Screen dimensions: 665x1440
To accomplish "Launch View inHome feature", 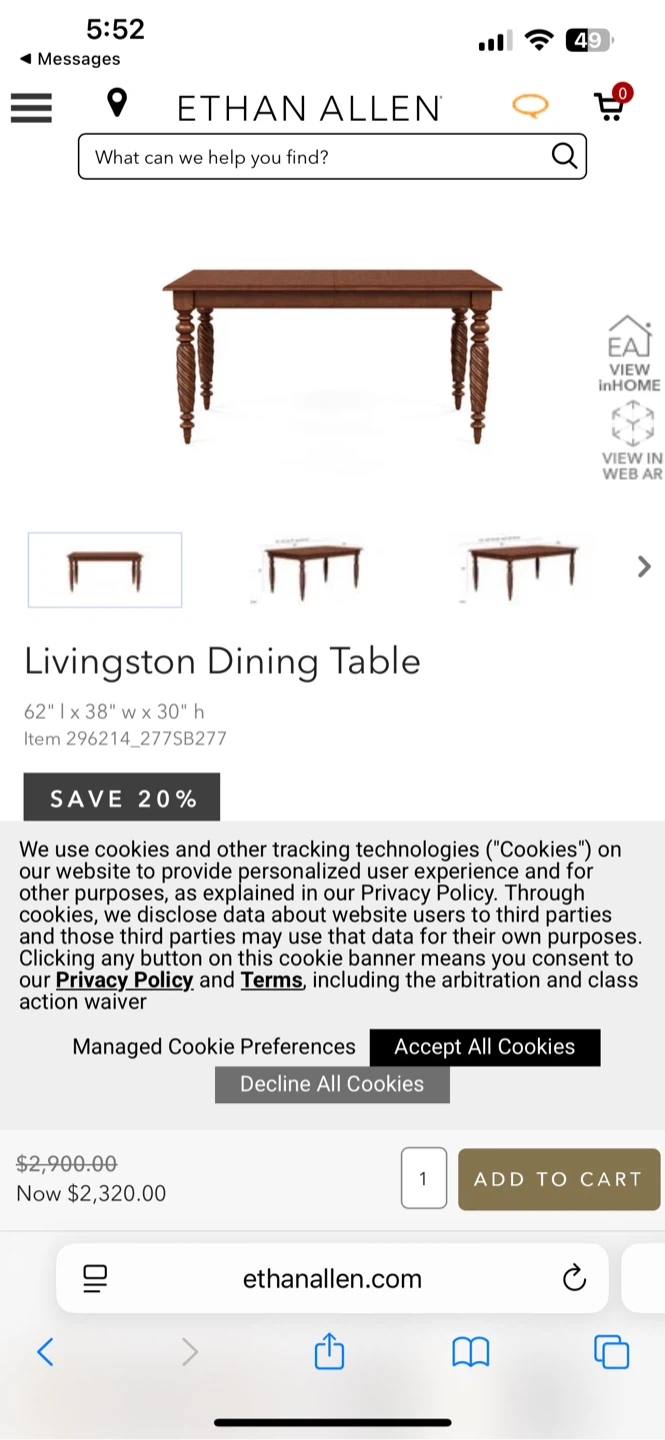I will point(629,354).
